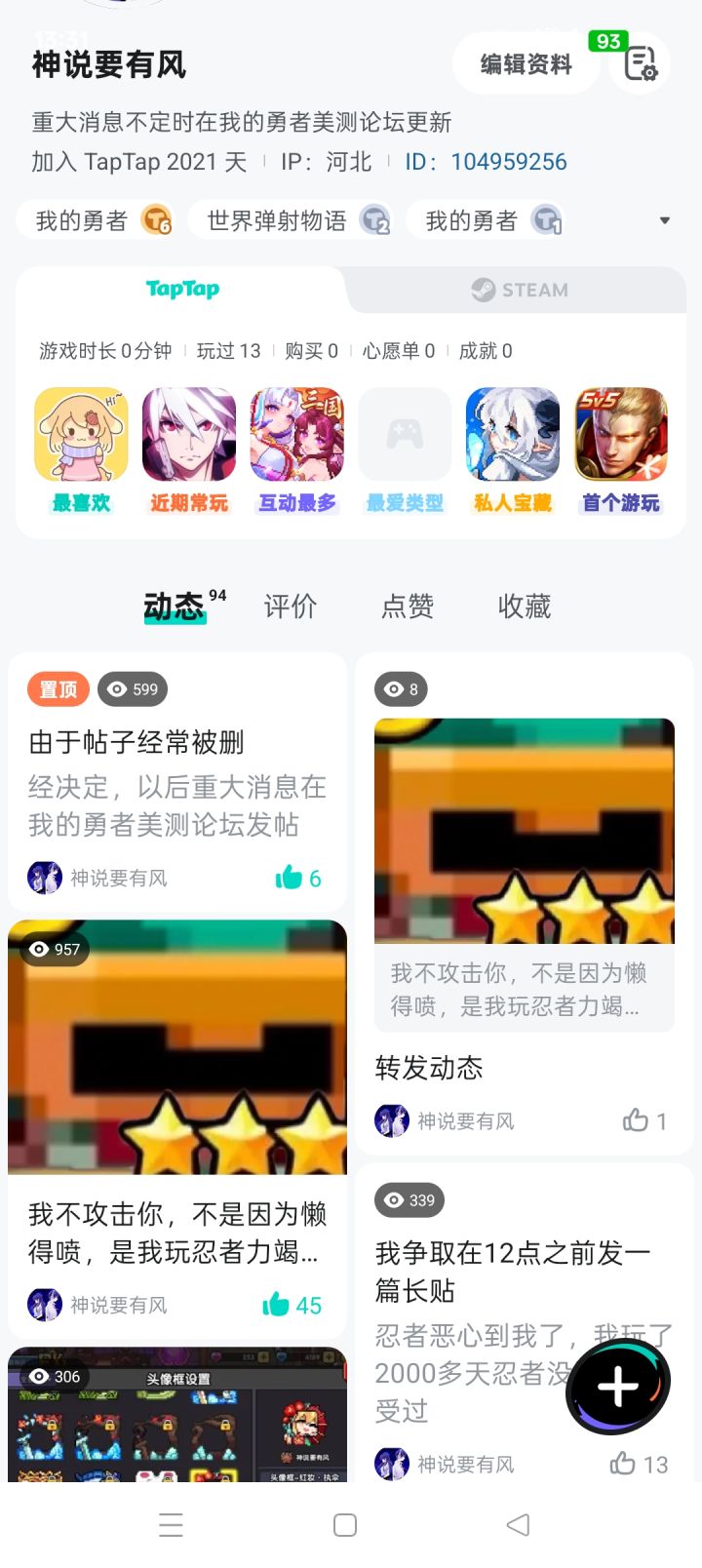Select the 近期常玩 recently played game icon

(188, 433)
